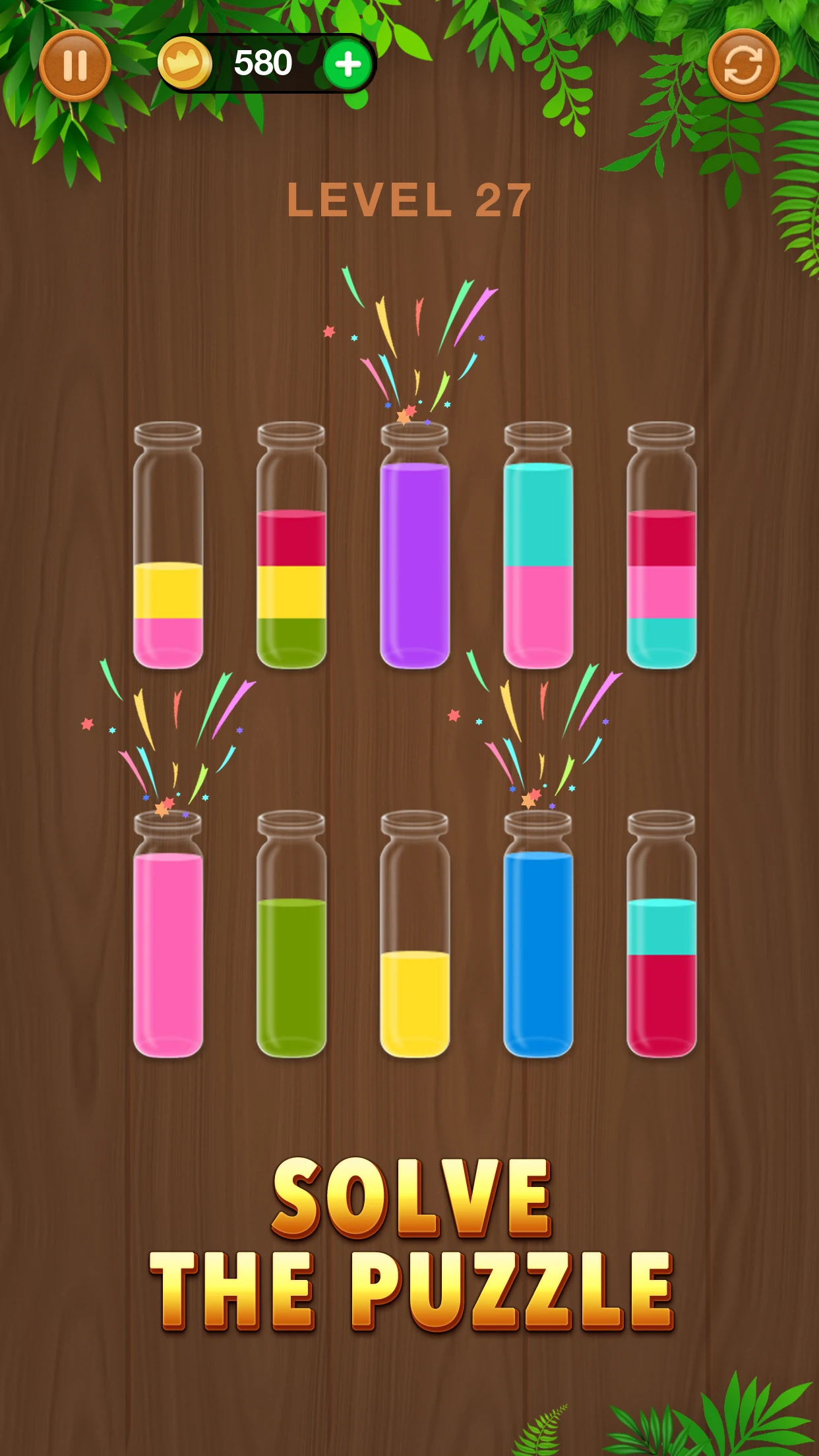Restart the level with the refresh icon
The image size is (819, 1456).
point(743,65)
